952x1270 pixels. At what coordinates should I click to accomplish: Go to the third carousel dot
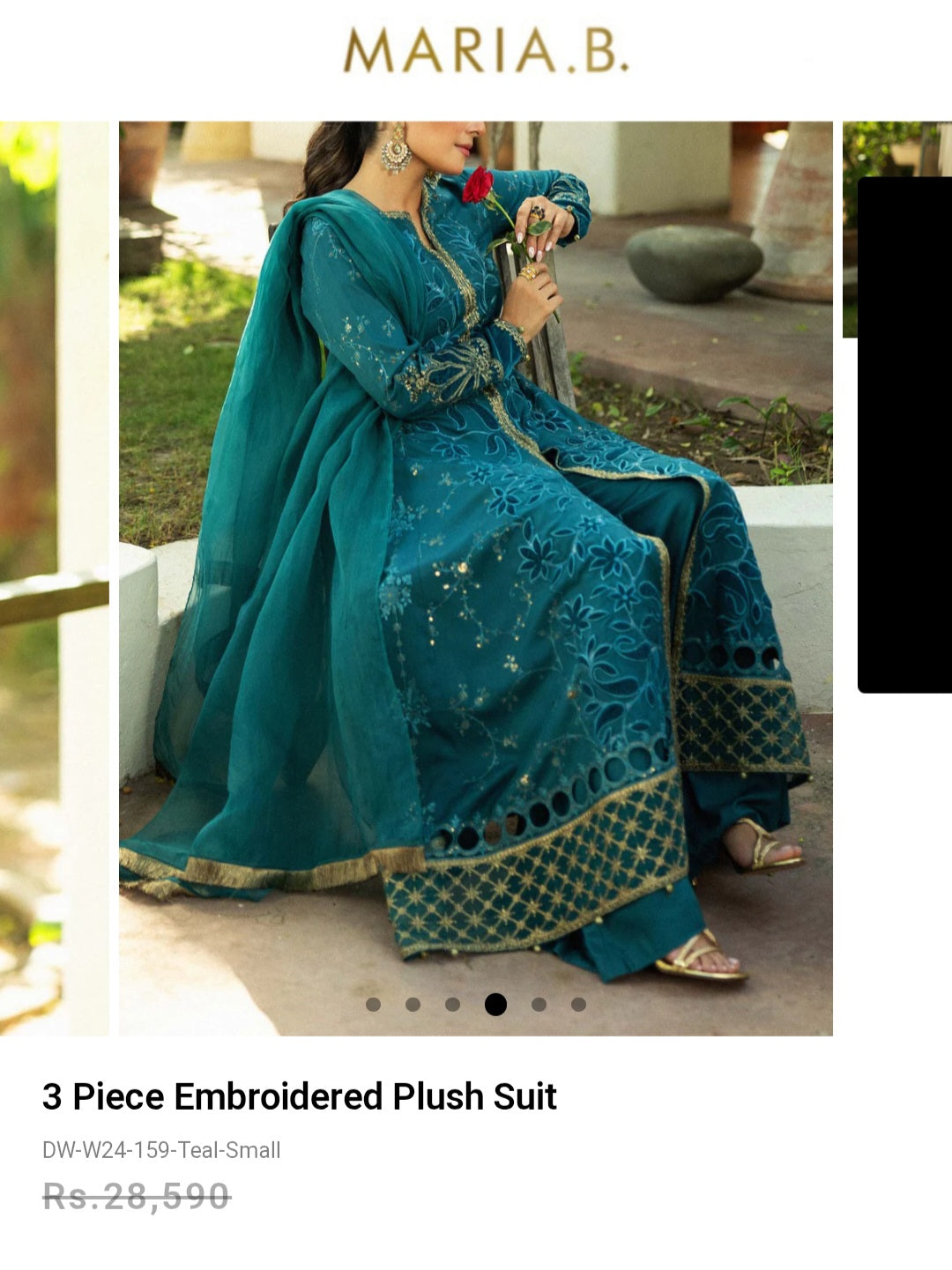pos(452,1004)
